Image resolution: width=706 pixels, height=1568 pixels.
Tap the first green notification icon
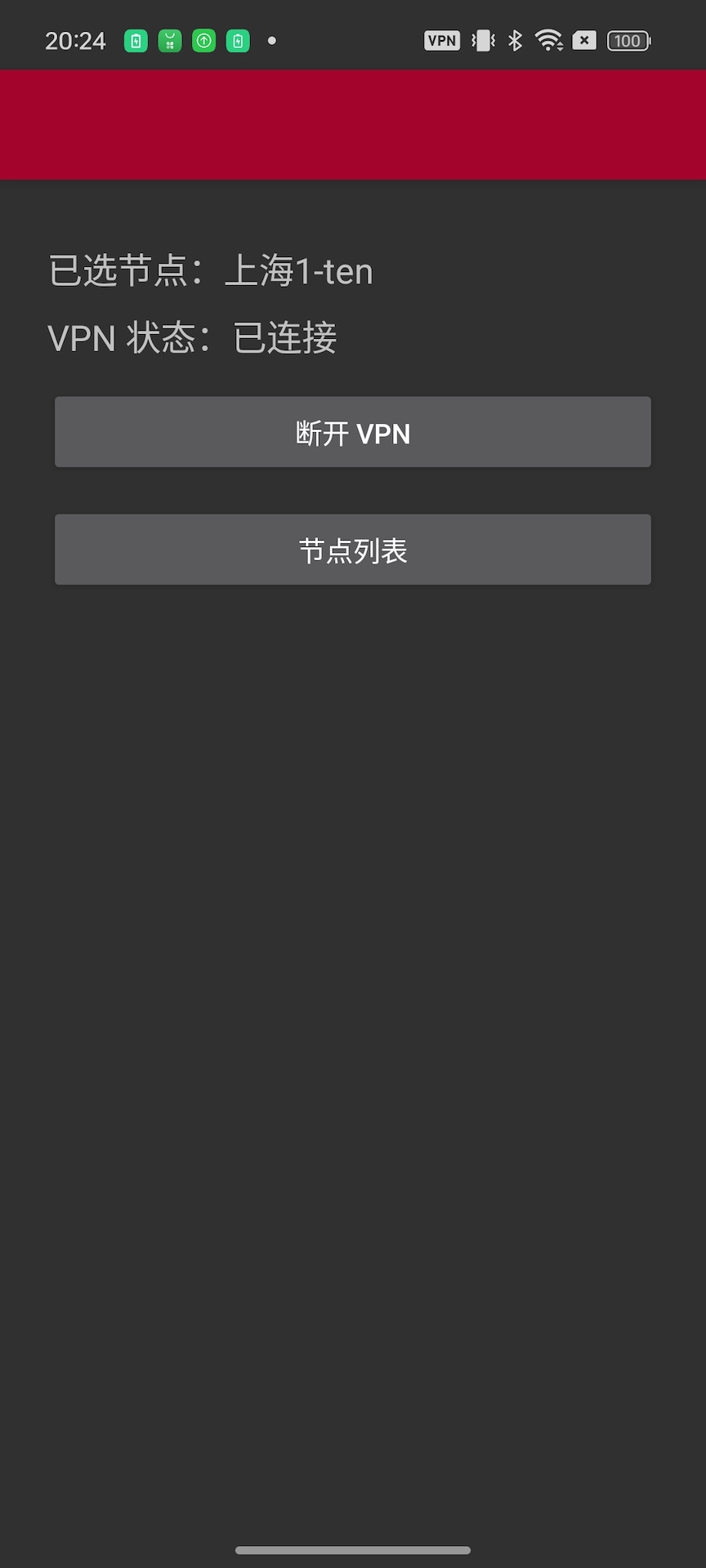coord(136,39)
